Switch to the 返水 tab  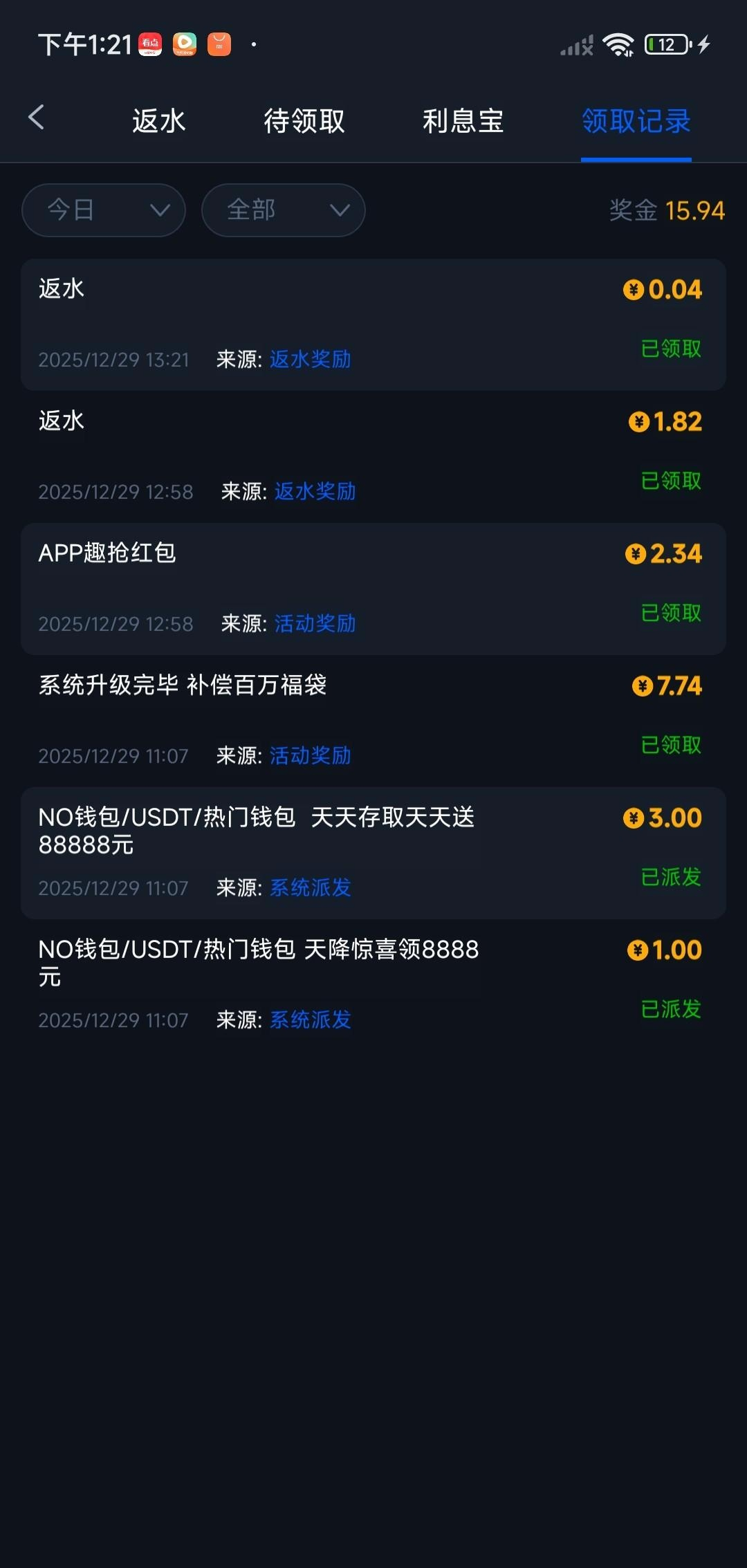[158, 121]
